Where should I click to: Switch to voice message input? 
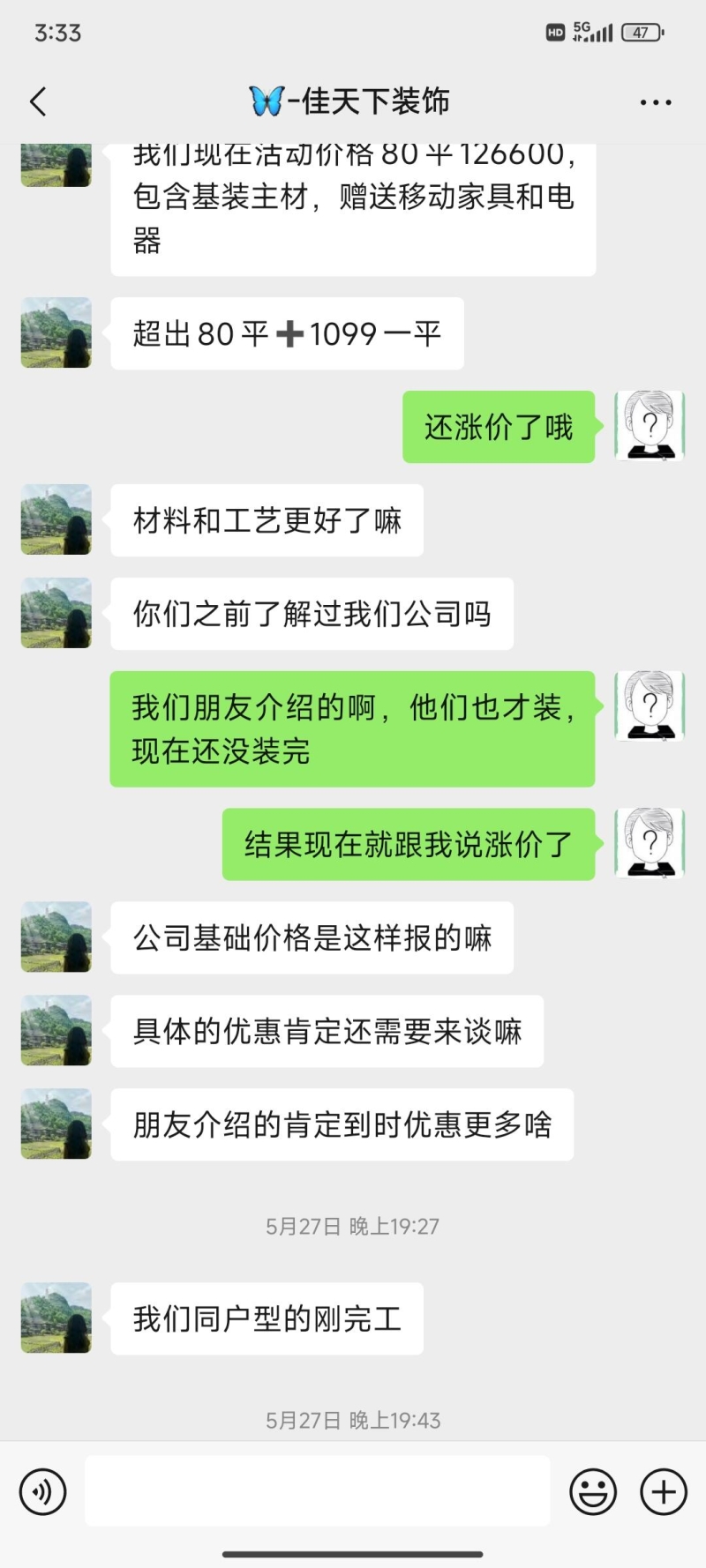click(x=42, y=1491)
